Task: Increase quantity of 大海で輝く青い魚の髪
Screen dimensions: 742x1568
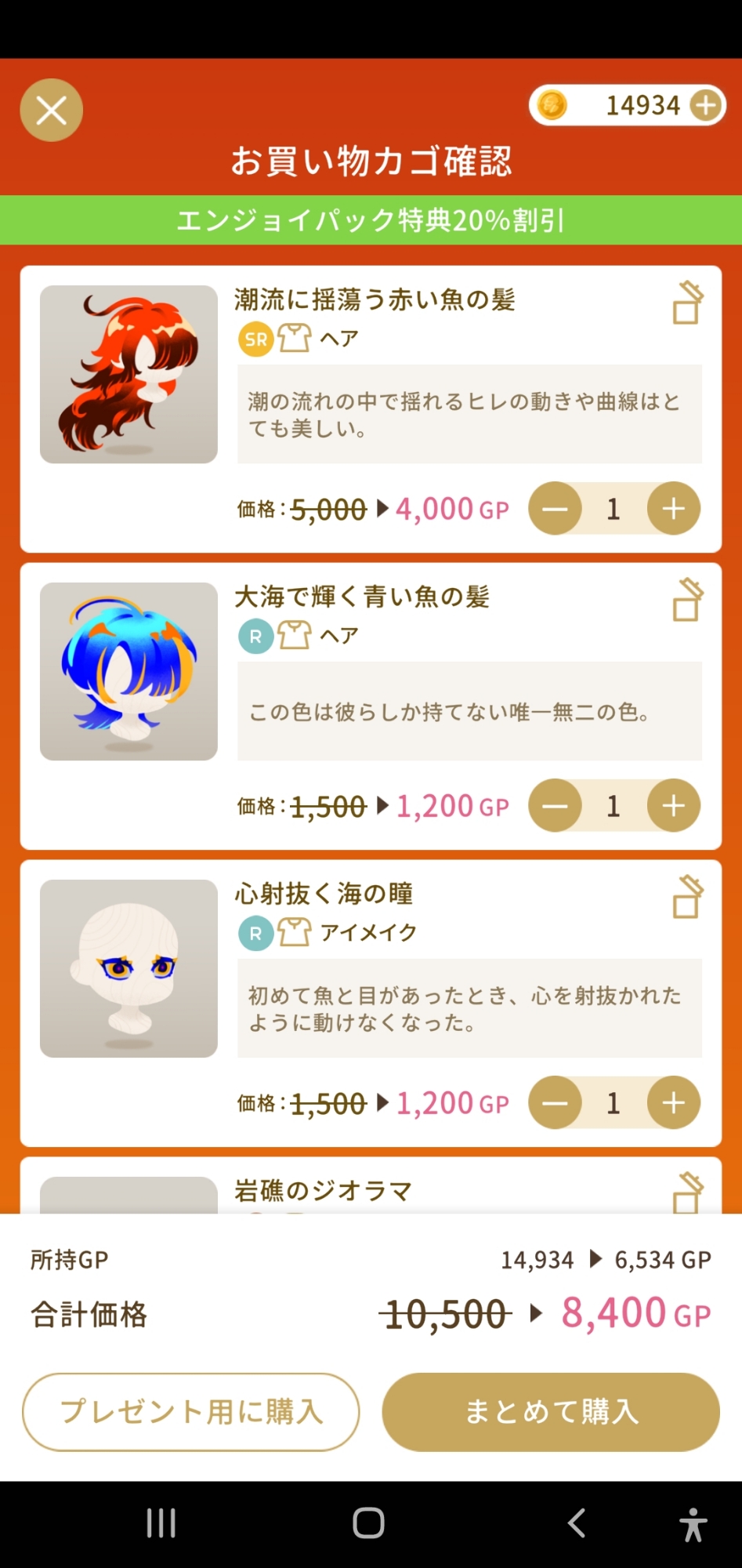Action: 673,806
